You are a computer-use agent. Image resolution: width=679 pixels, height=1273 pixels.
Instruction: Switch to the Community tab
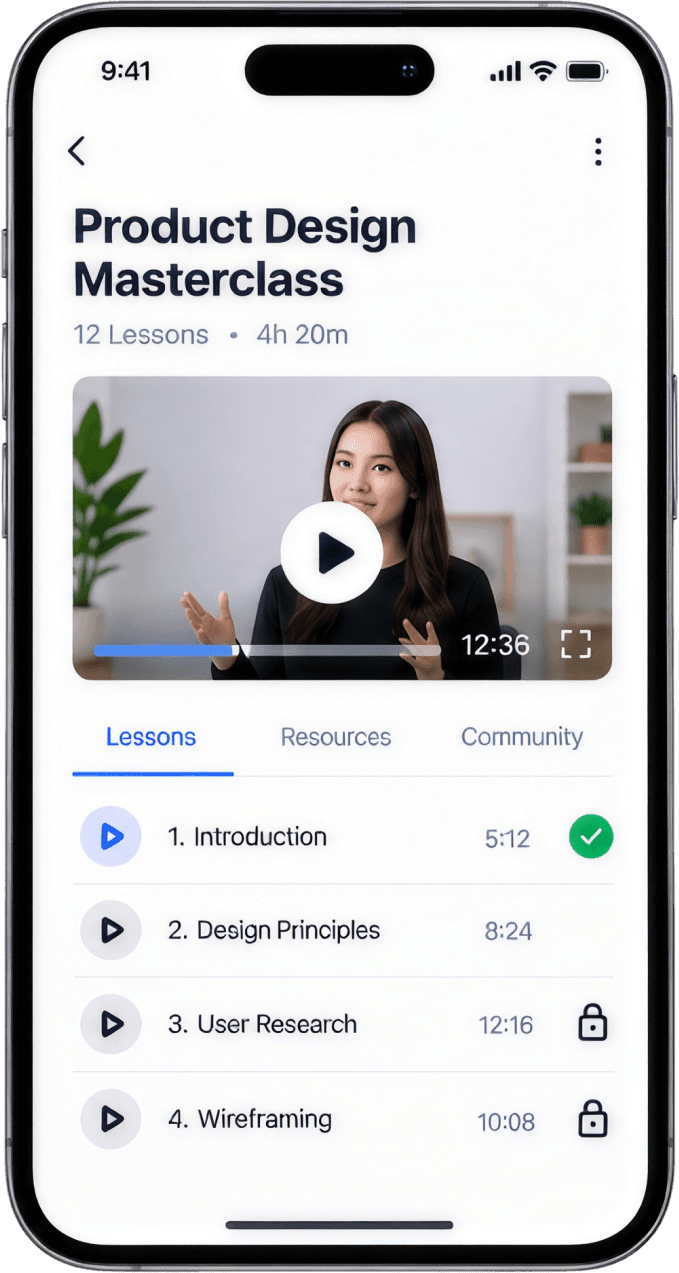tap(522, 737)
